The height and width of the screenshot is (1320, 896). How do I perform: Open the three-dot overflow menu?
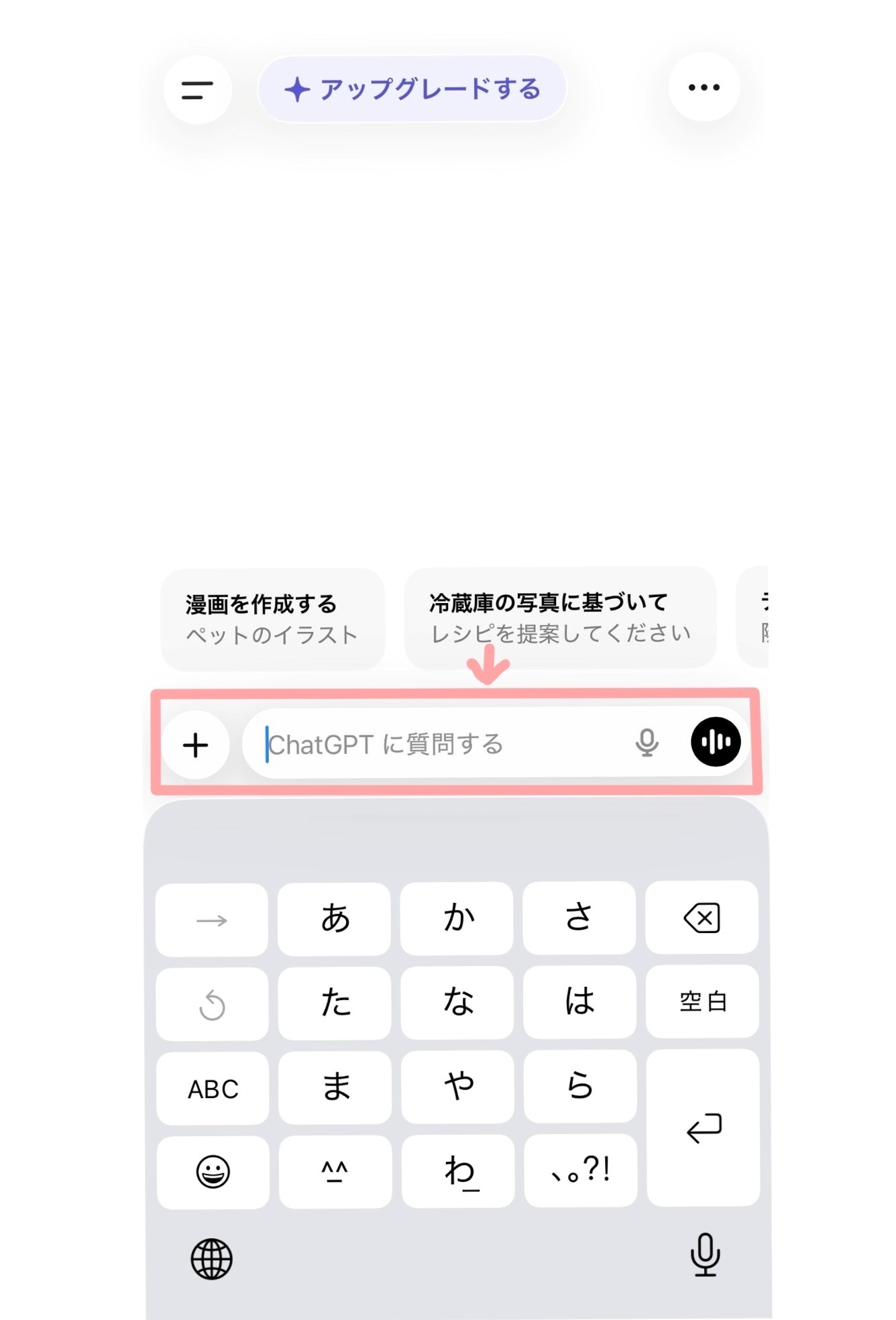(704, 87)
